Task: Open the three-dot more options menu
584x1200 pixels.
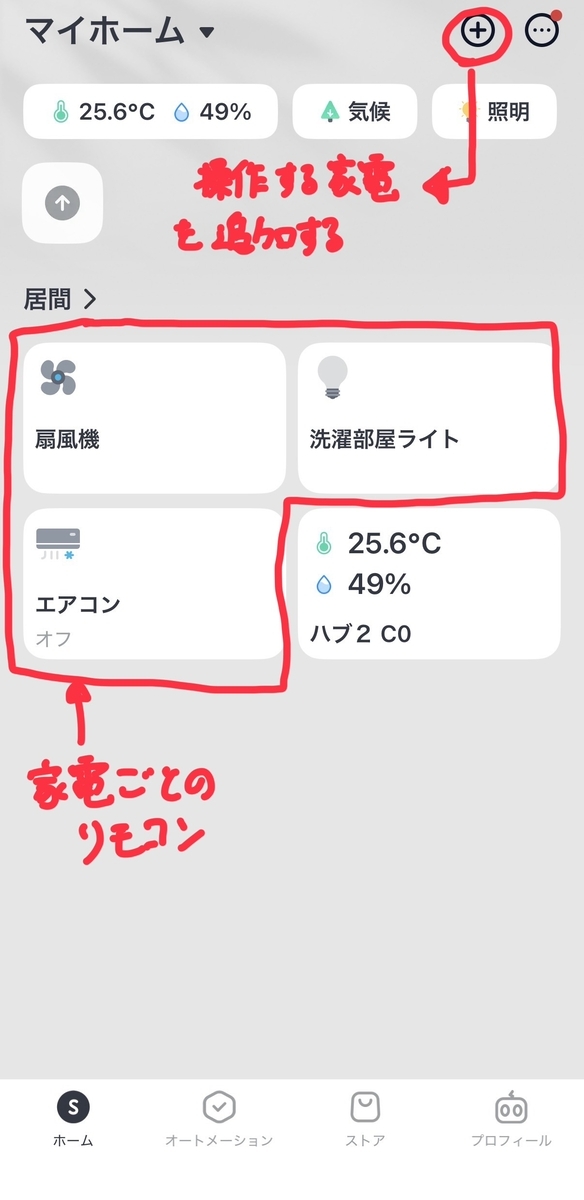Action: coord(543,31)
